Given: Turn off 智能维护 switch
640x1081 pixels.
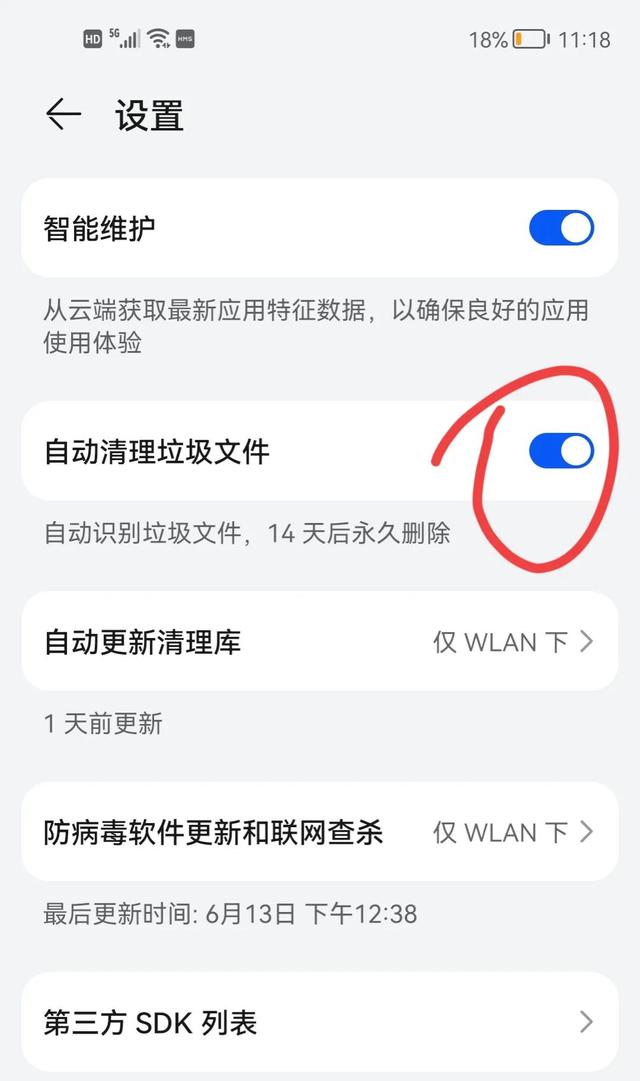Looking at the screenshot, I should click(561, 228).
